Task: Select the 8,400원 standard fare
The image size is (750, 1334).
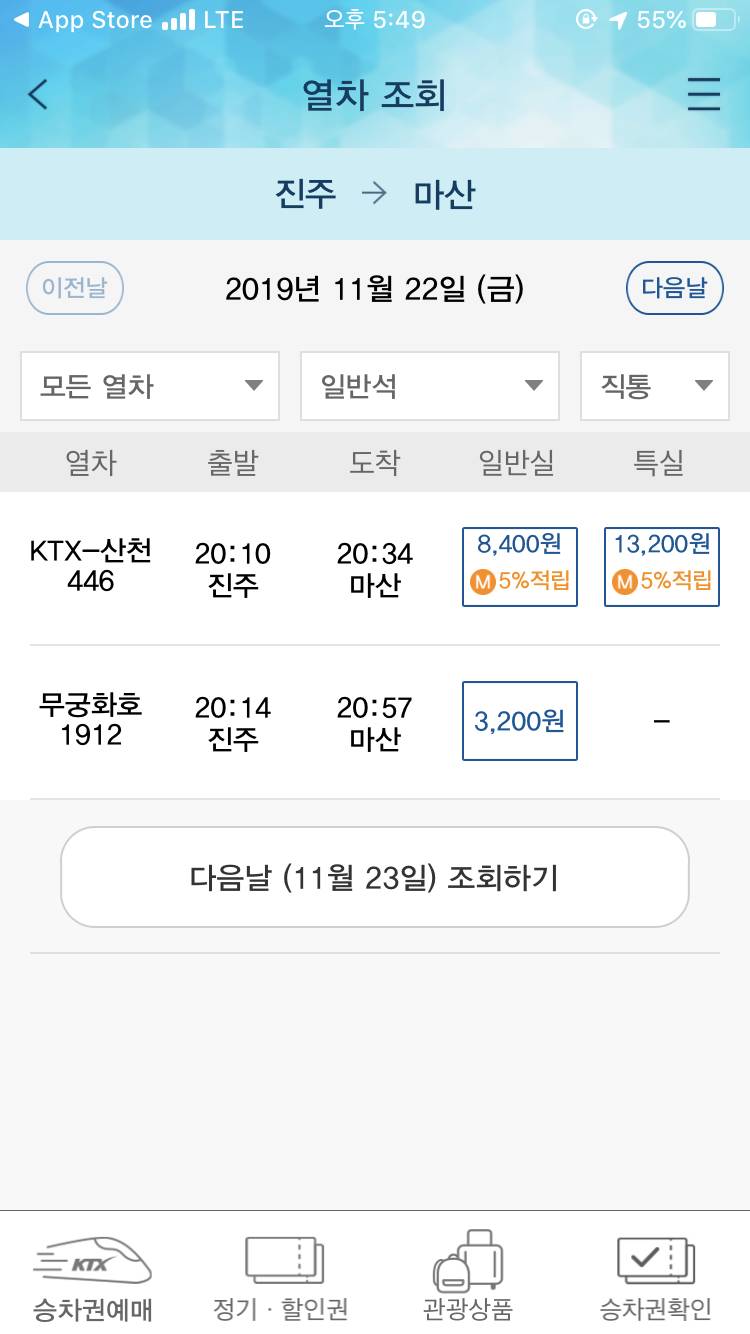Action: (519, 543)
